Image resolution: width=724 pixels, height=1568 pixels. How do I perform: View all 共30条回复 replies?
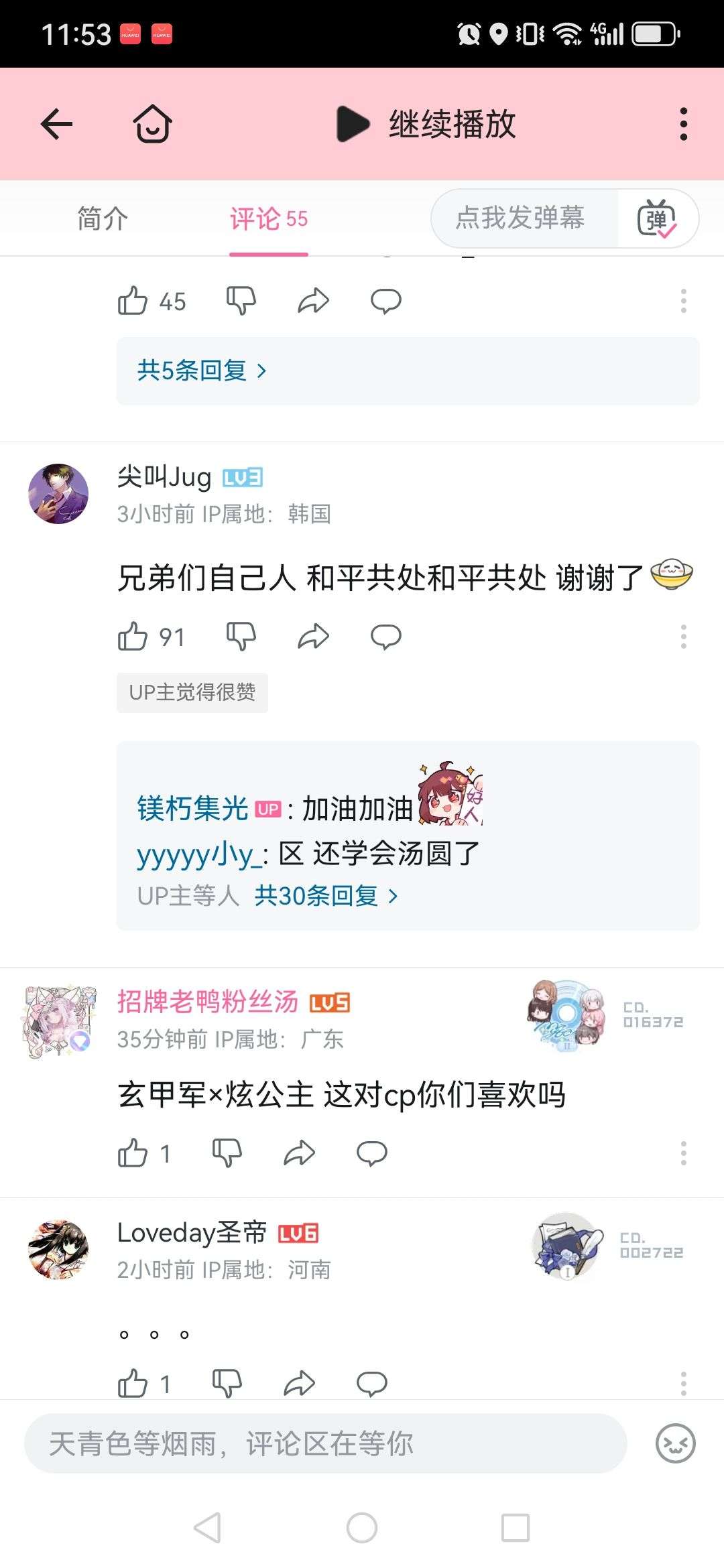(x=326, y=896)
